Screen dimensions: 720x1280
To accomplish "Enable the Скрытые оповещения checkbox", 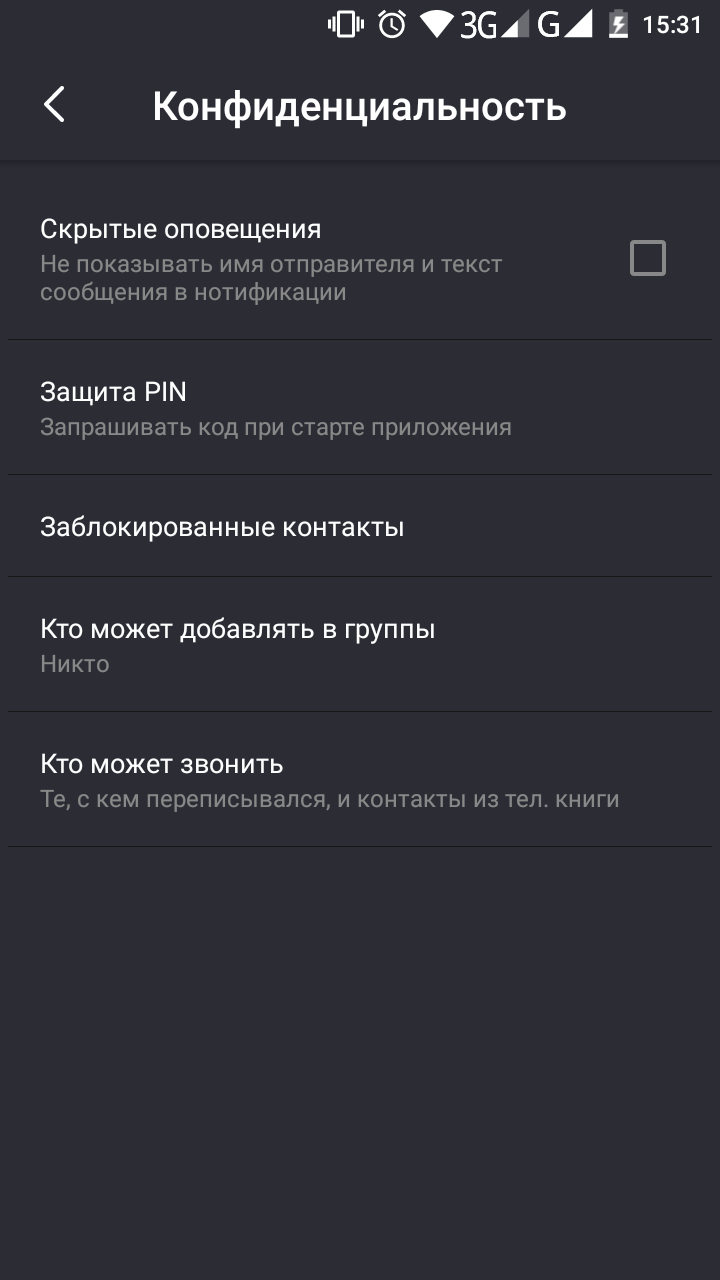I will [x=647, y=259].
